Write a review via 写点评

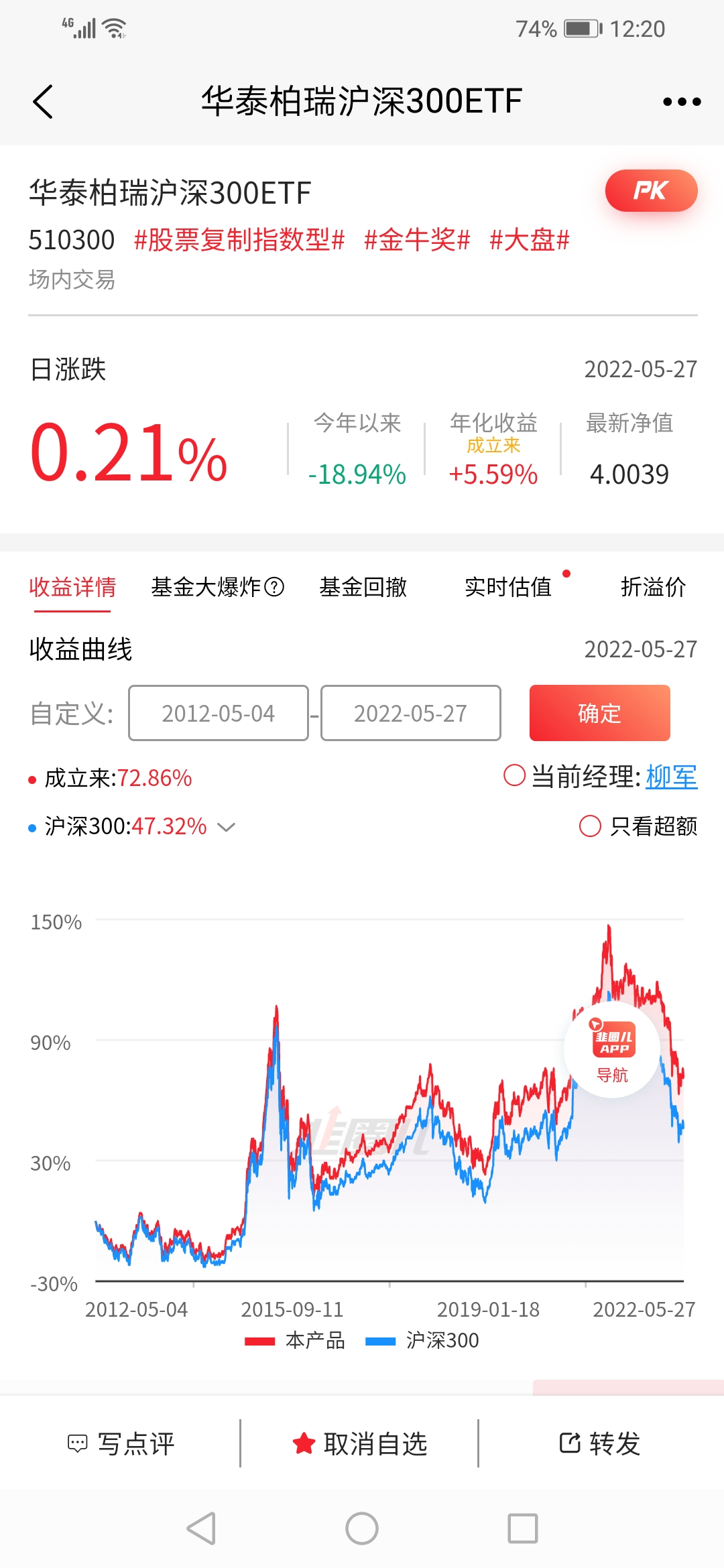(121, 1443)
